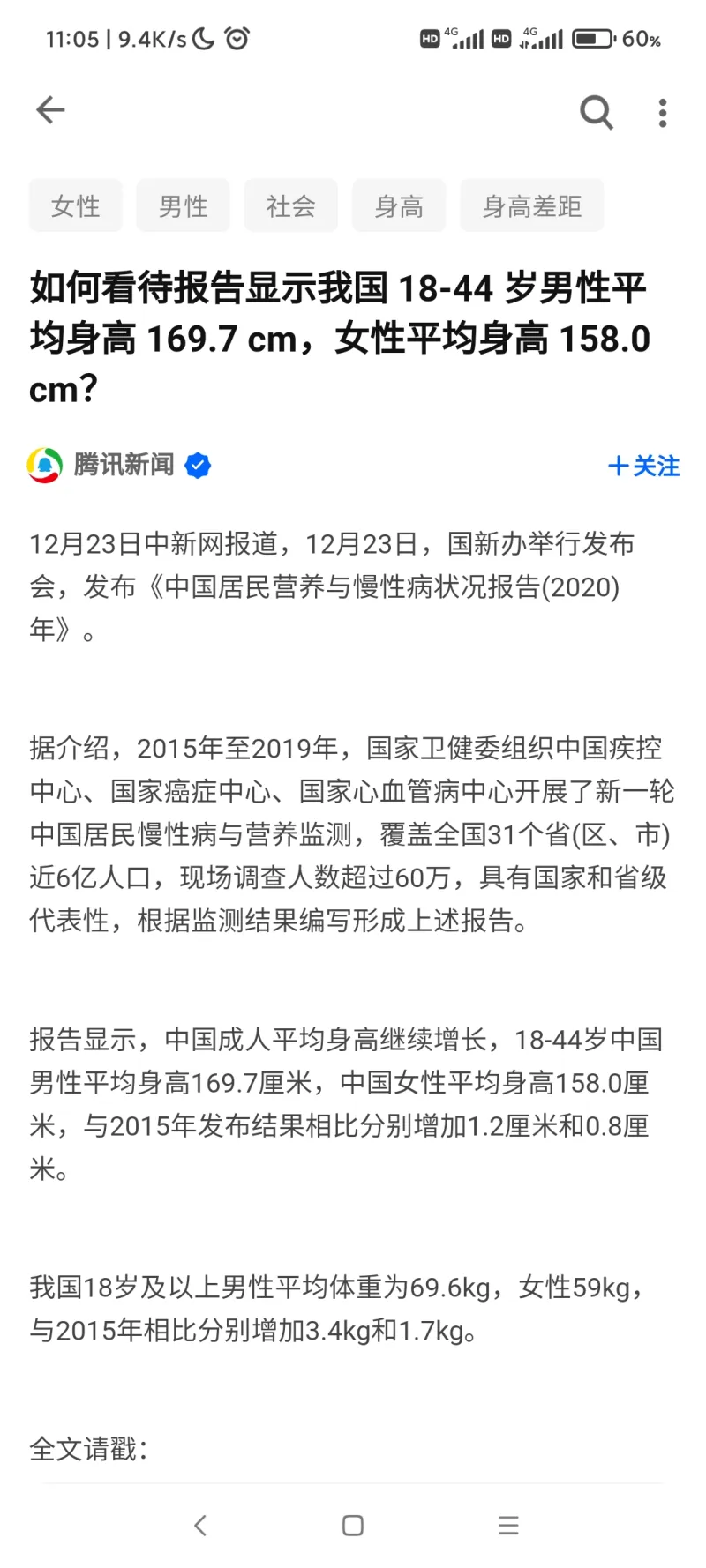Tap the system back navigation button

[200, 1526]
